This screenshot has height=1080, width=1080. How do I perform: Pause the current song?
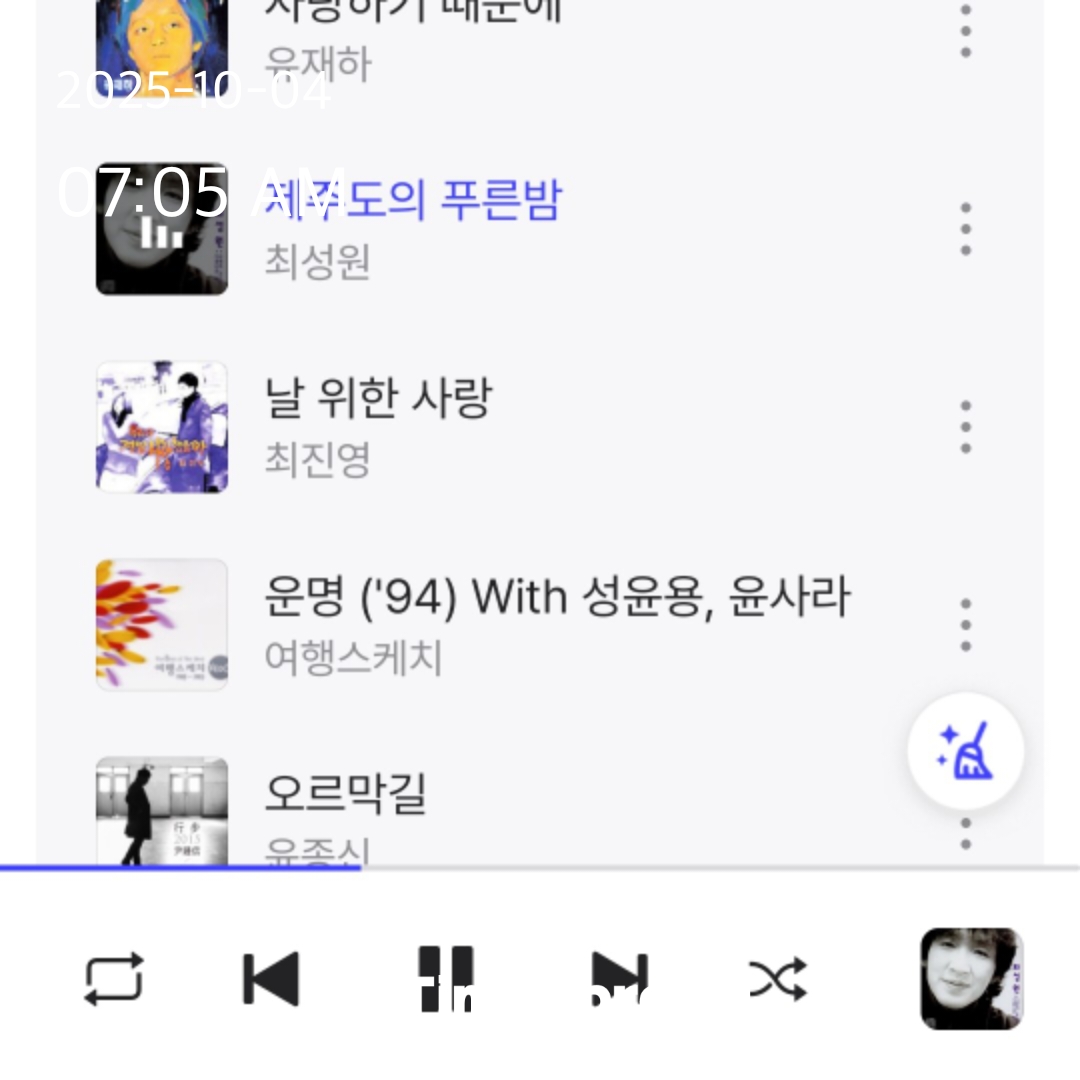446,978
